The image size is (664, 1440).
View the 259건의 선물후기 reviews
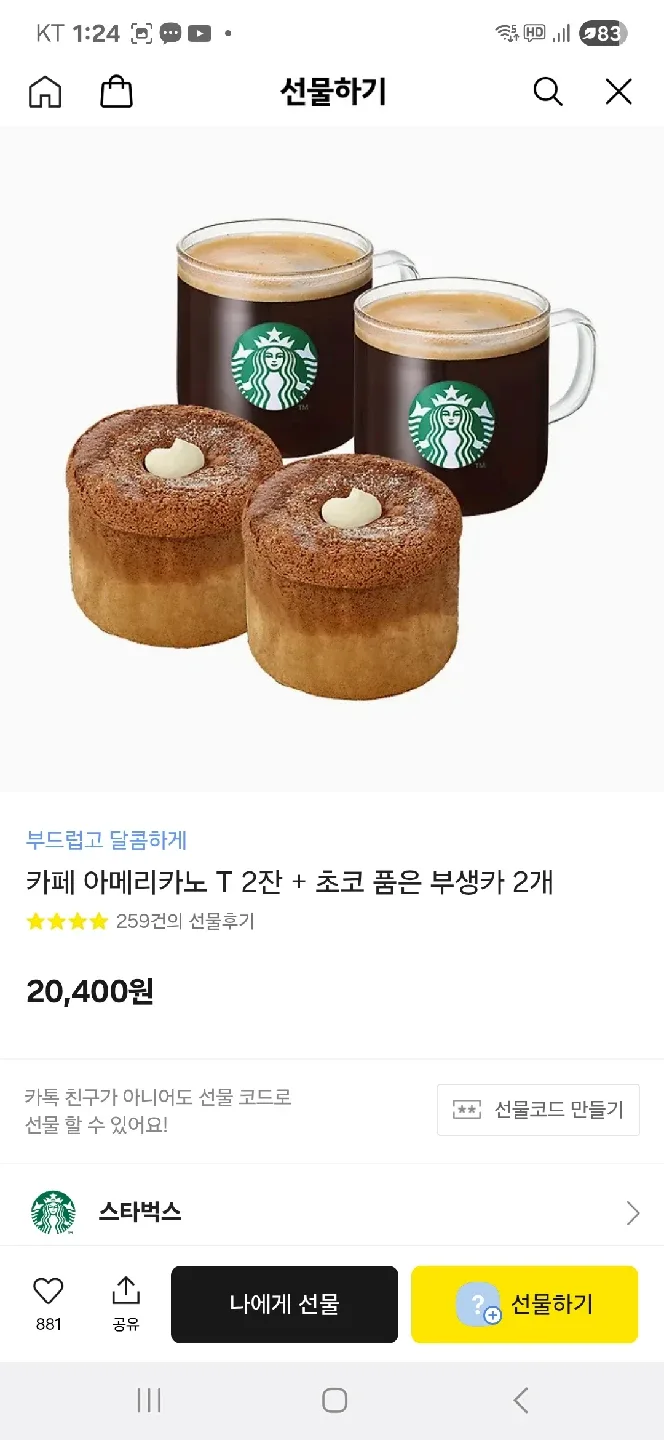184,922
